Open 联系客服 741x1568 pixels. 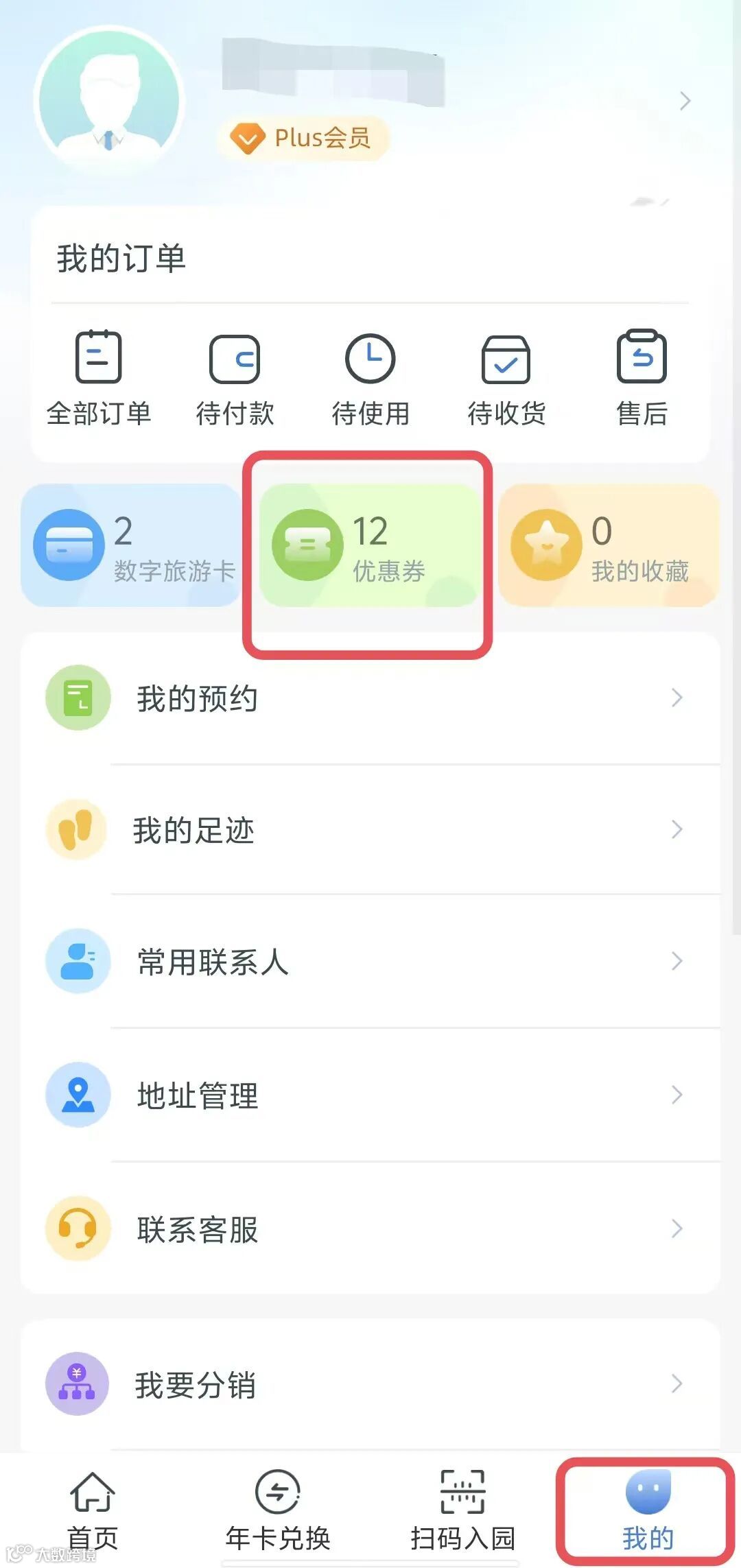point(370,1228)
